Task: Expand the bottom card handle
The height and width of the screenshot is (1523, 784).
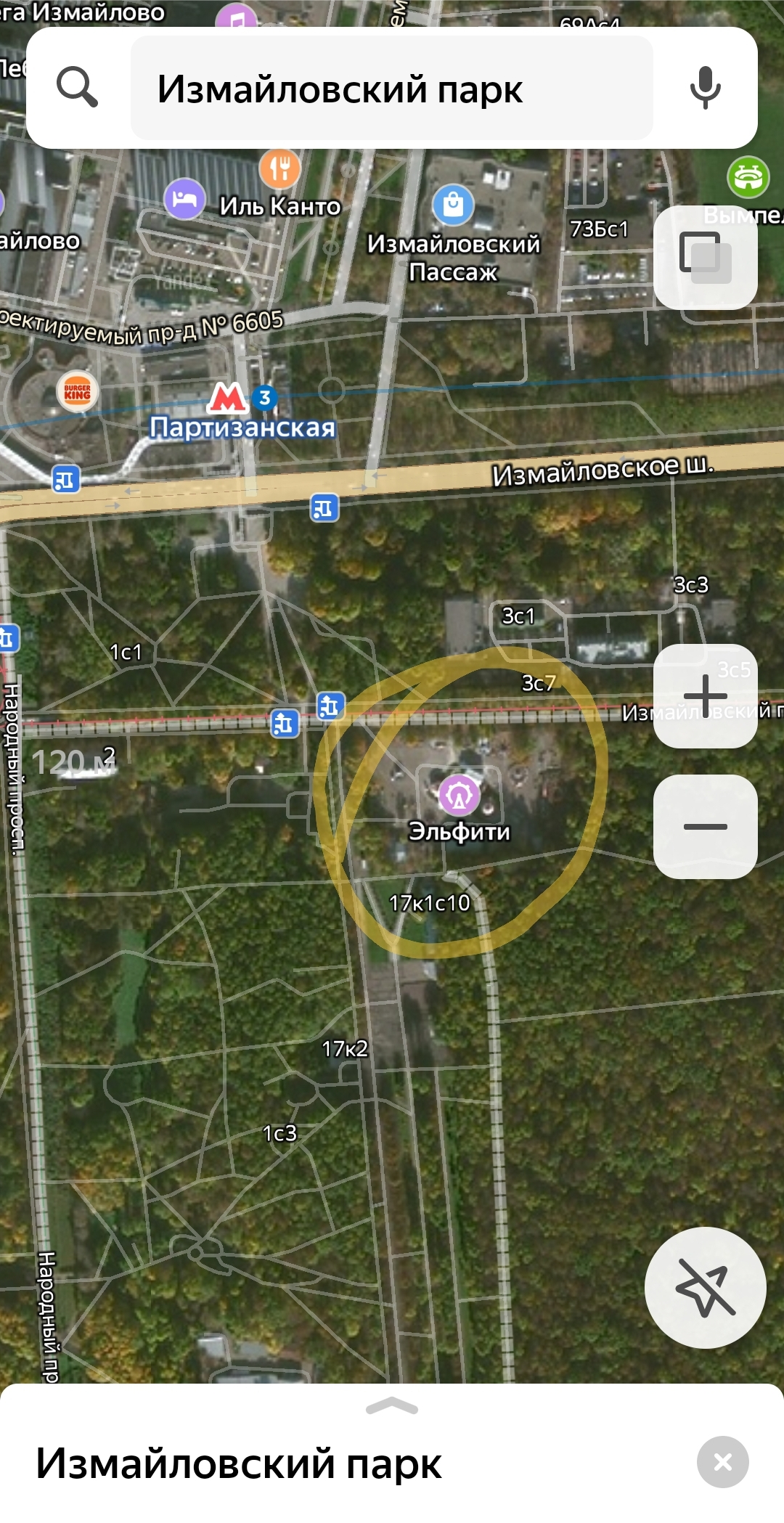Action: 392,1407
